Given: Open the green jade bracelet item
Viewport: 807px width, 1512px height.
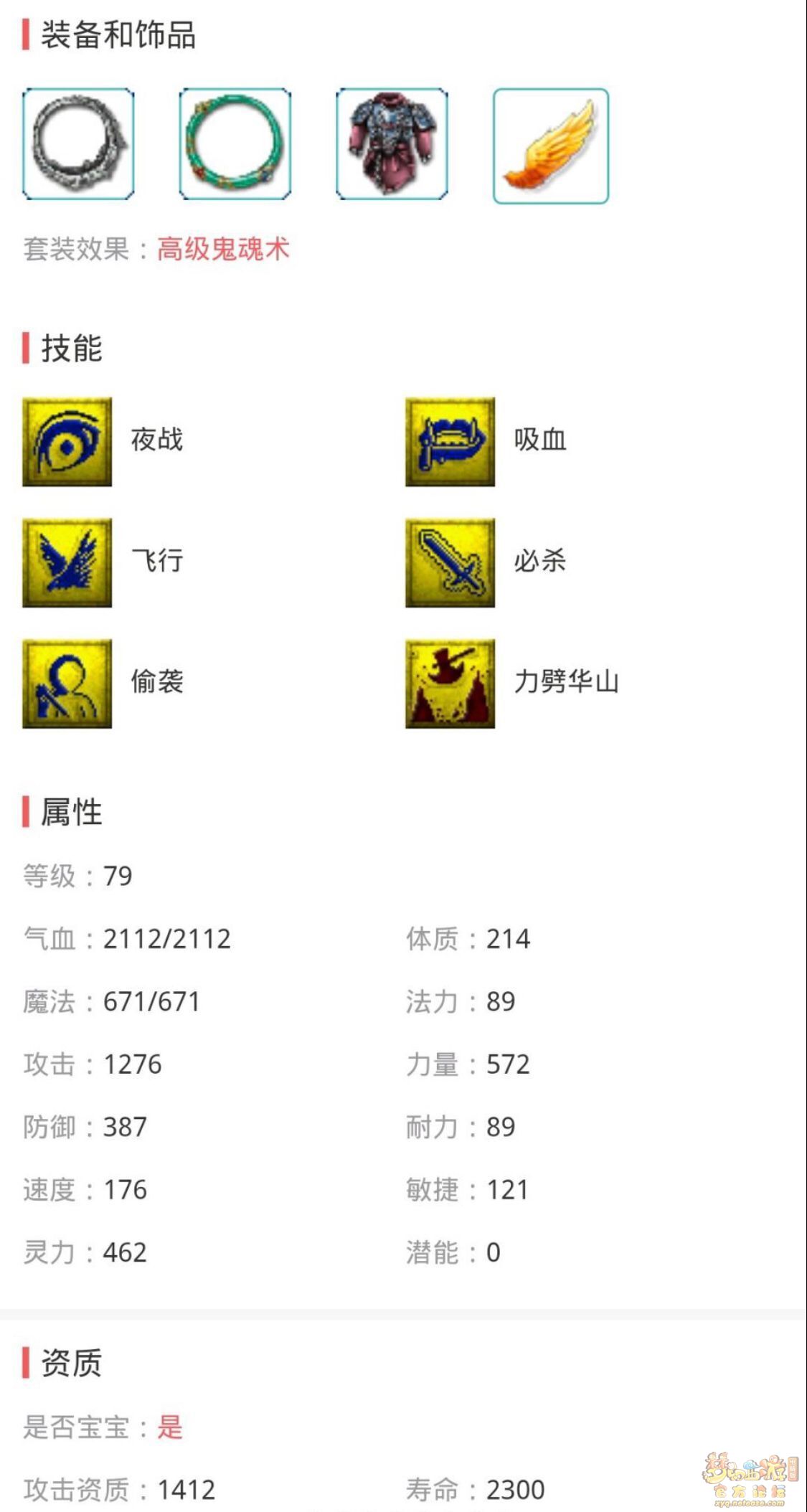Looking at the screenshot, I should [235, 144].
